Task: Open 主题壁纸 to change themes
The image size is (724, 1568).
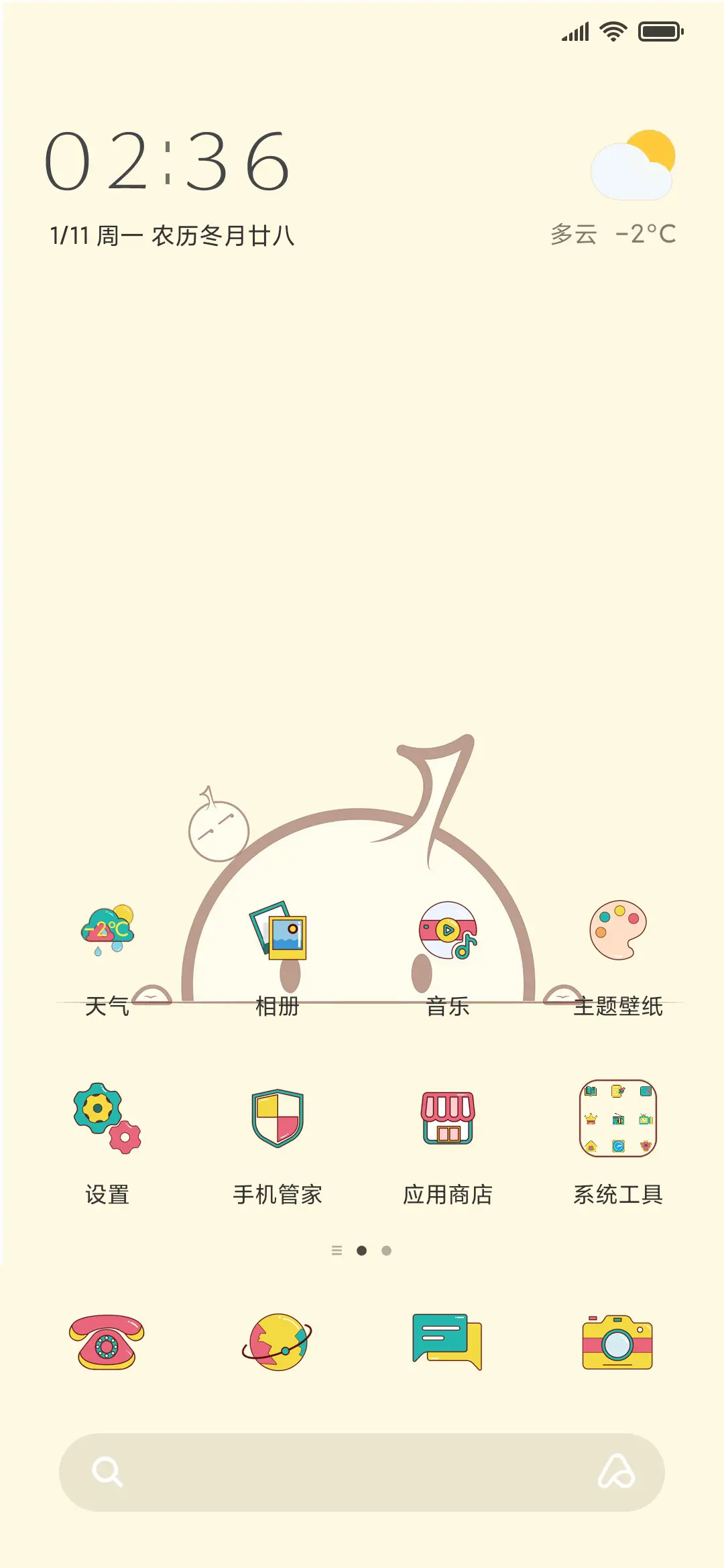Action: [618, 931]
